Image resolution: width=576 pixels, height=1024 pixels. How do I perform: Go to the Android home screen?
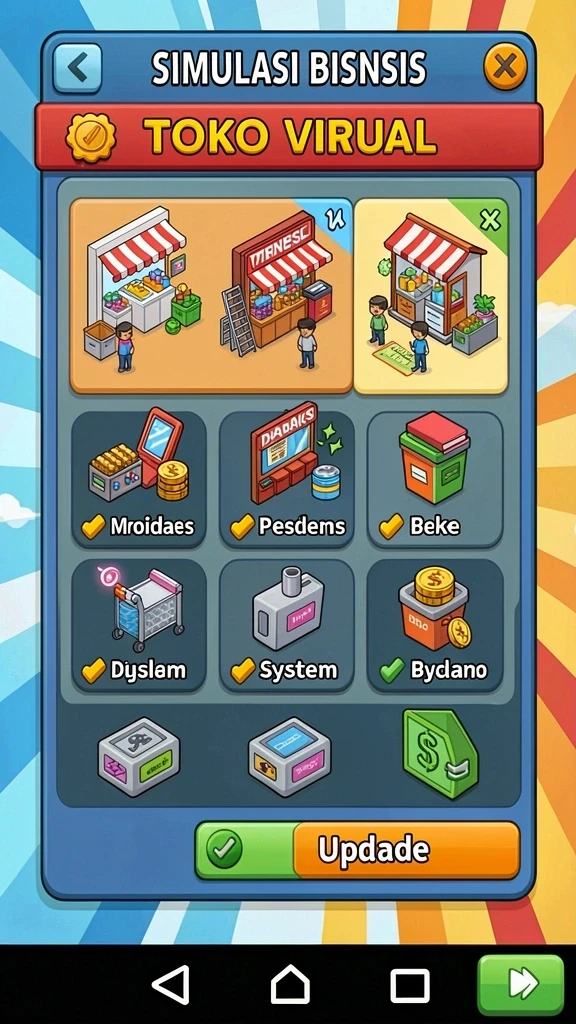coord(290,984)
